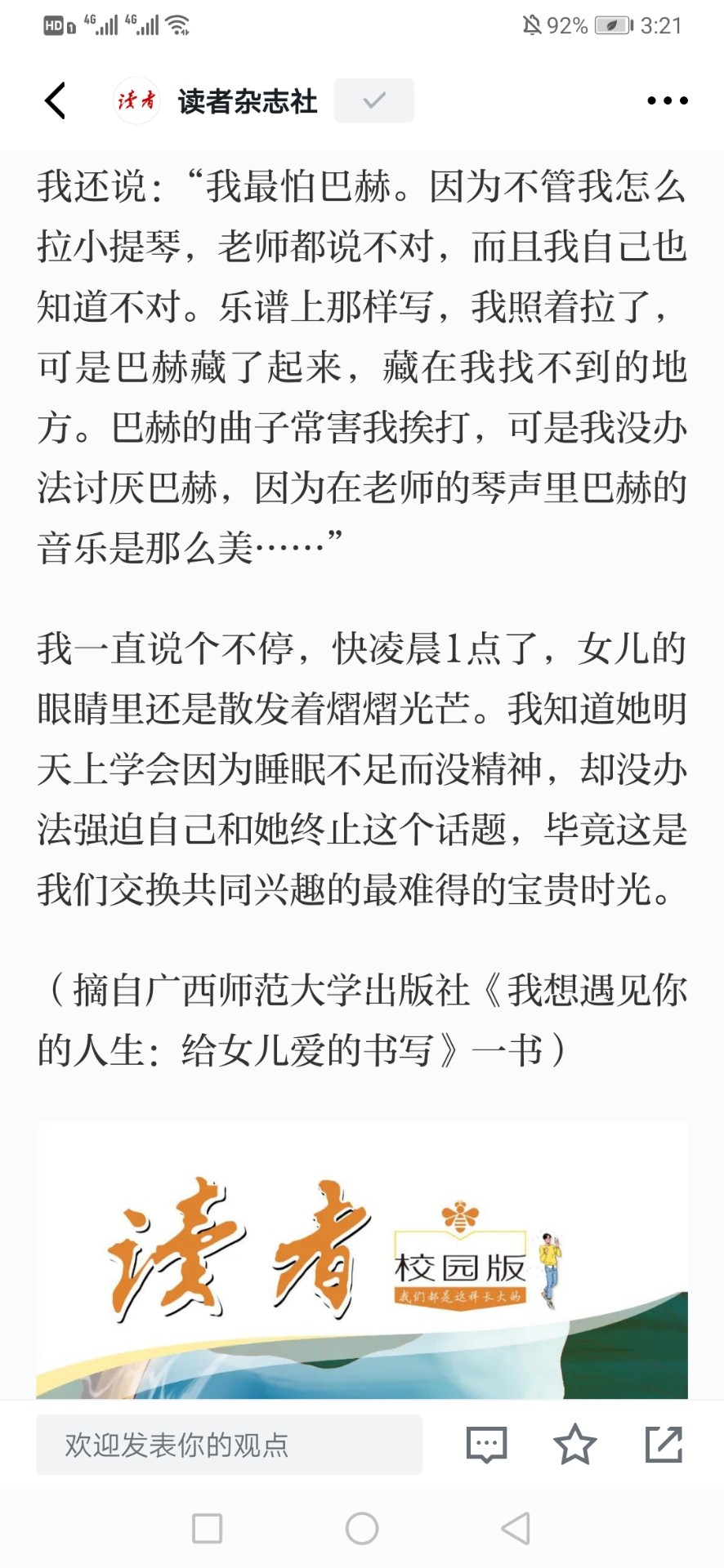Tap the followed checkmark button
The width and height of the screenshot is (724, 1568).
374,100
